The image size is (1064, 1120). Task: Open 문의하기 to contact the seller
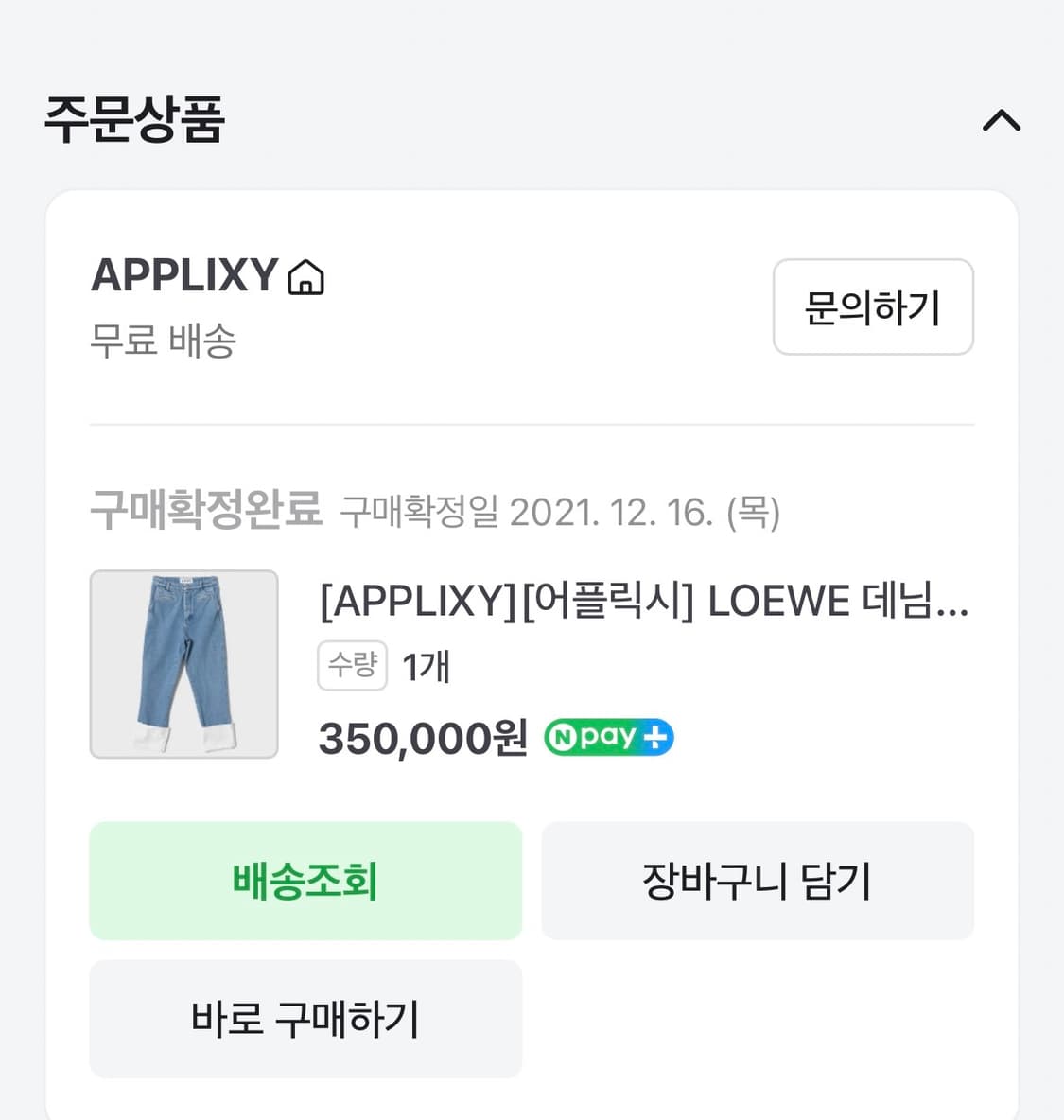tap(872, 307)
